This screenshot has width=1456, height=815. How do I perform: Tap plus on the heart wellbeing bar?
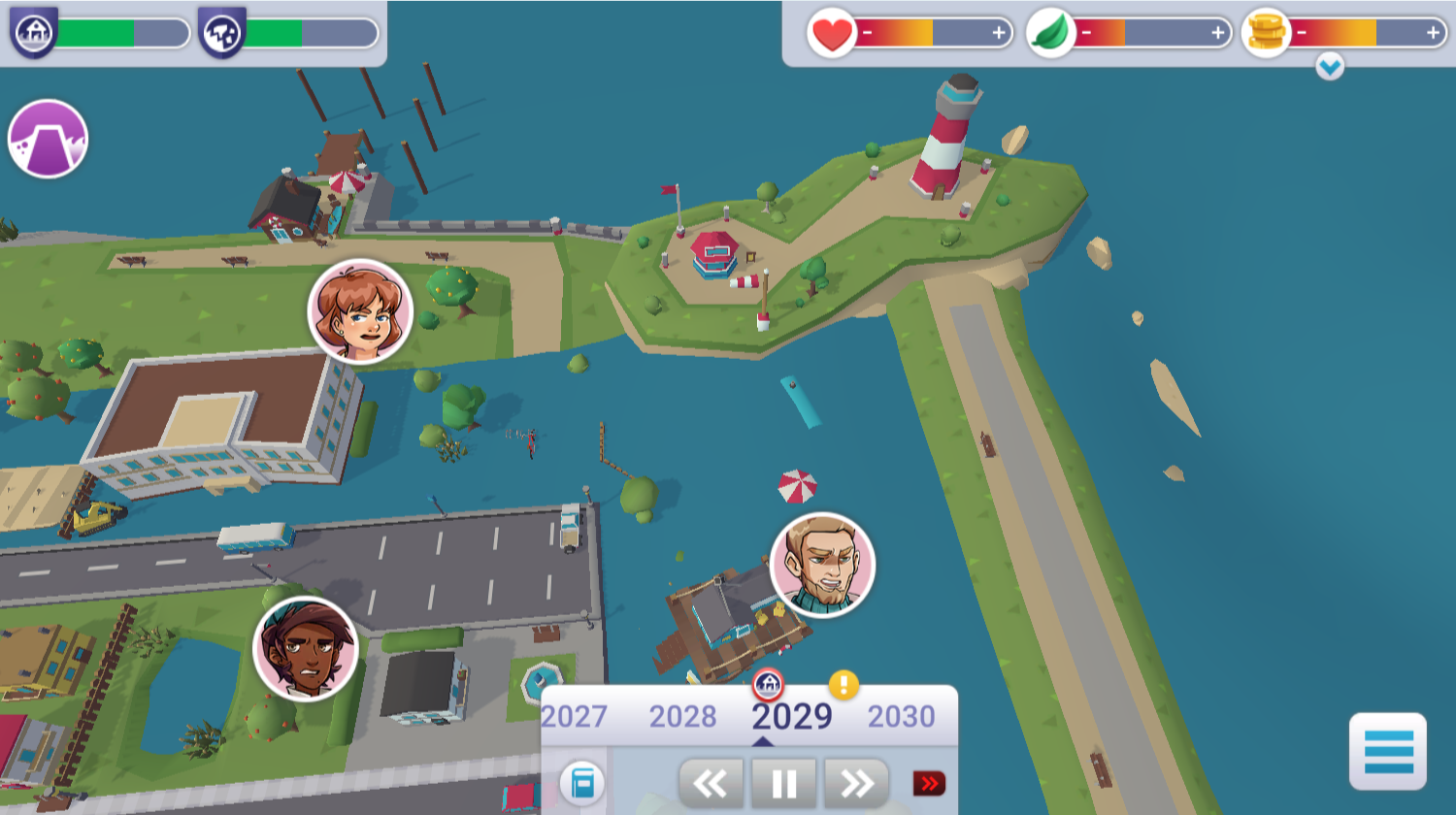point(999,33)
